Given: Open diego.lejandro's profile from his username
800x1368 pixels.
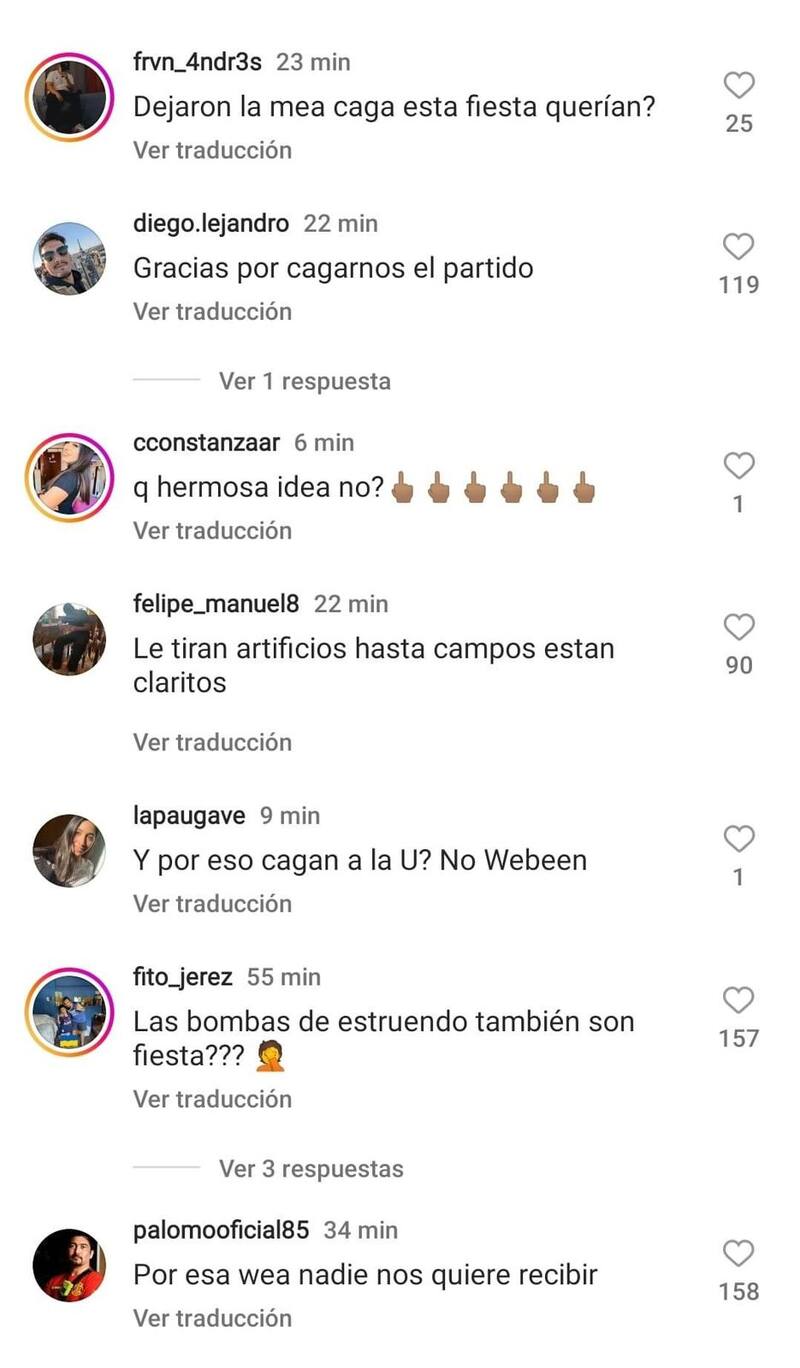Looking at the screenshot, I should [x=210, y=223].
